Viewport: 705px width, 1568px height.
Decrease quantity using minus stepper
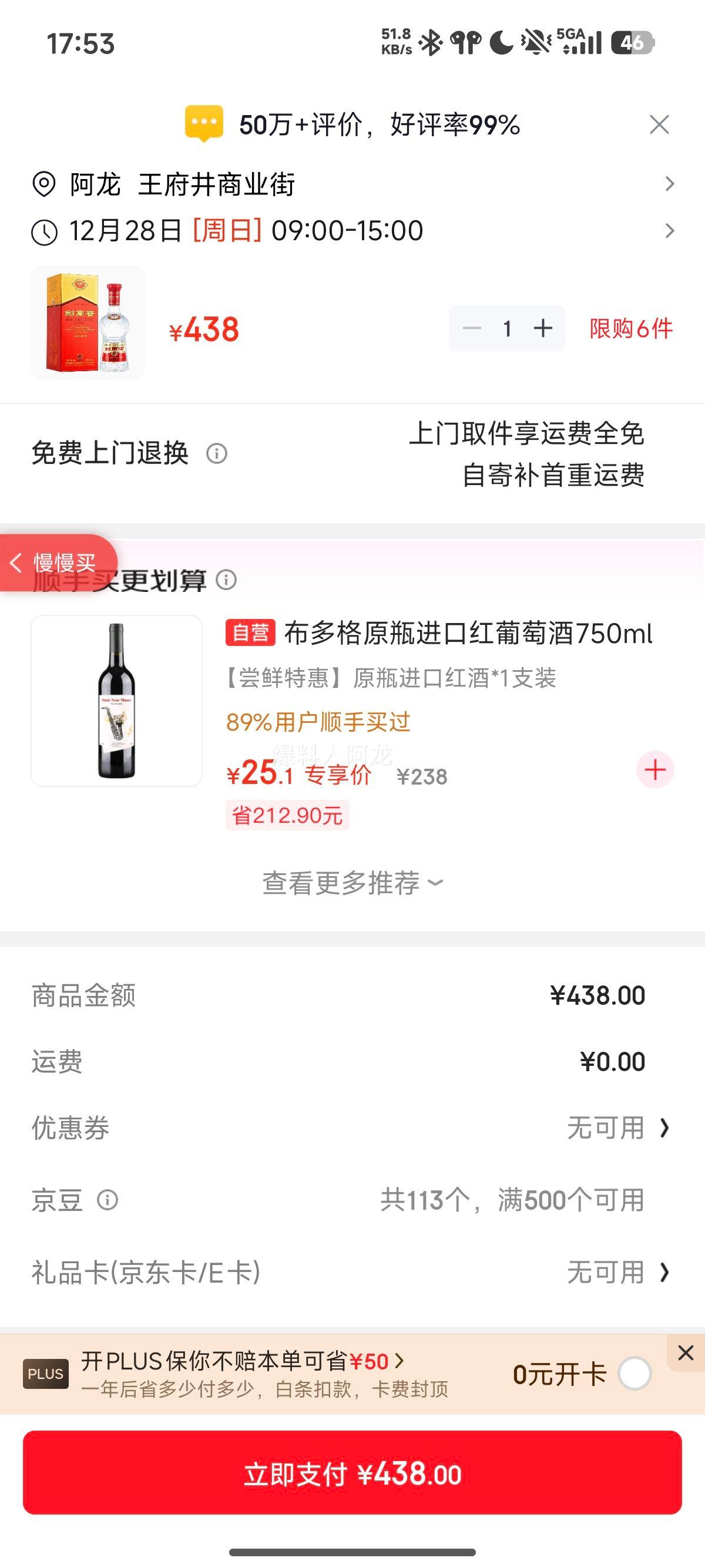pos(469,328)
